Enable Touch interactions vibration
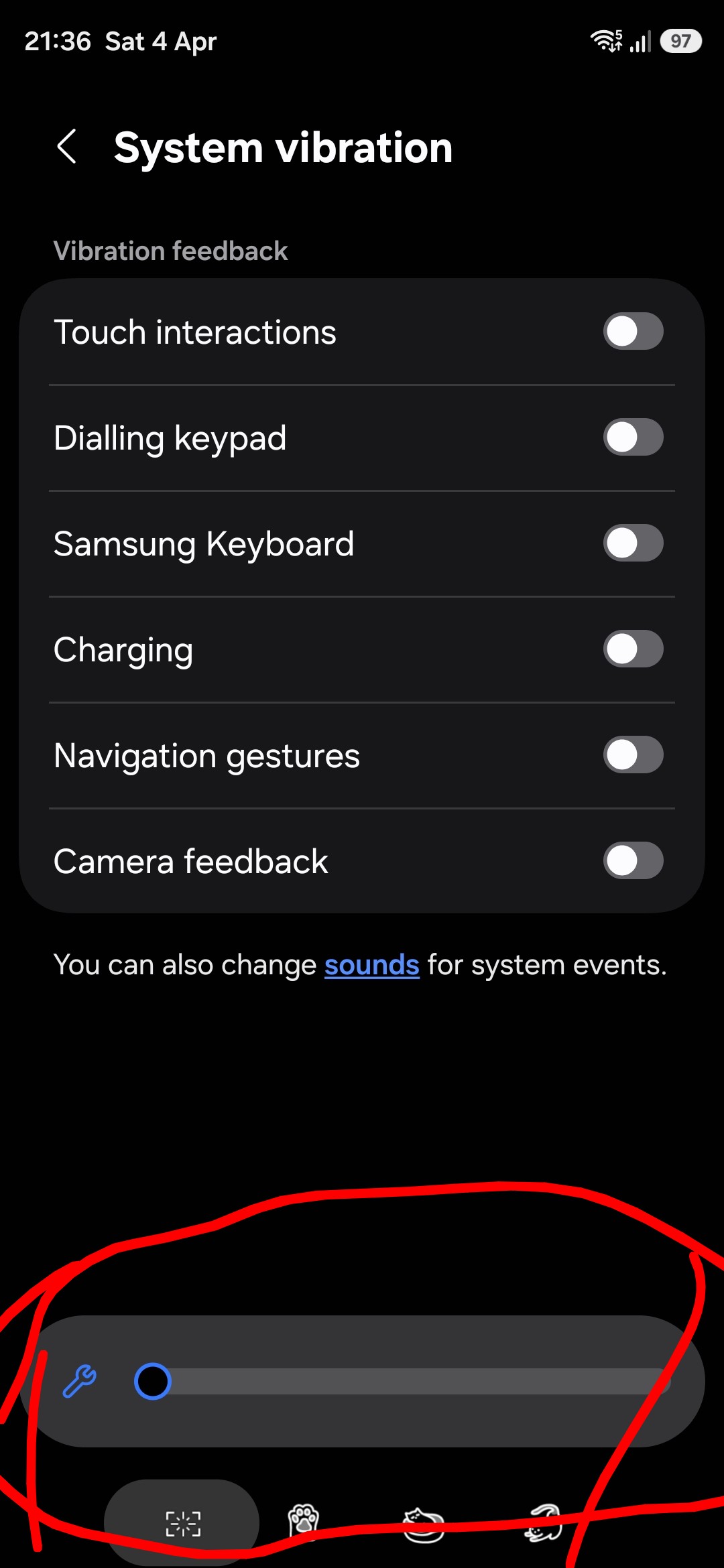This screenshot has height=1568, width=724. [x=633, y=332]
